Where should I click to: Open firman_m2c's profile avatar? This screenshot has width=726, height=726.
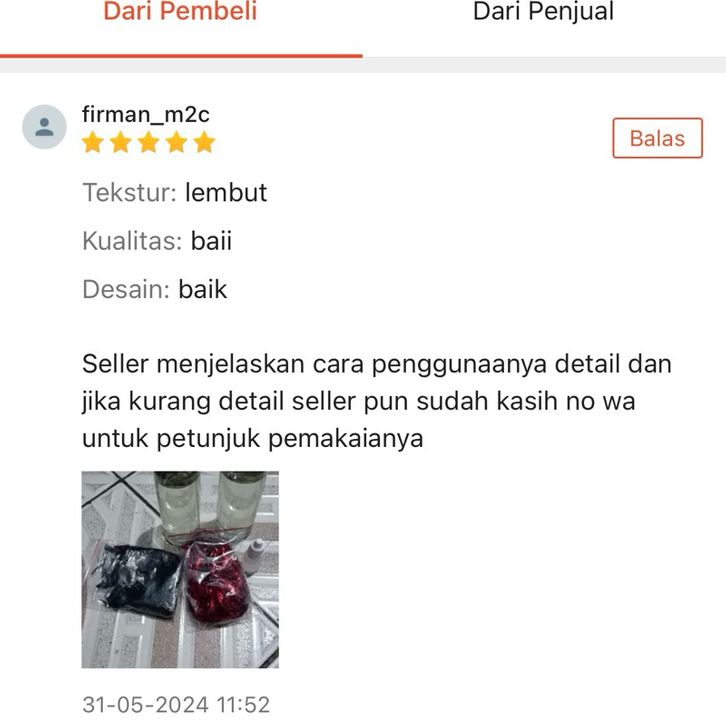tap(44, 127)
